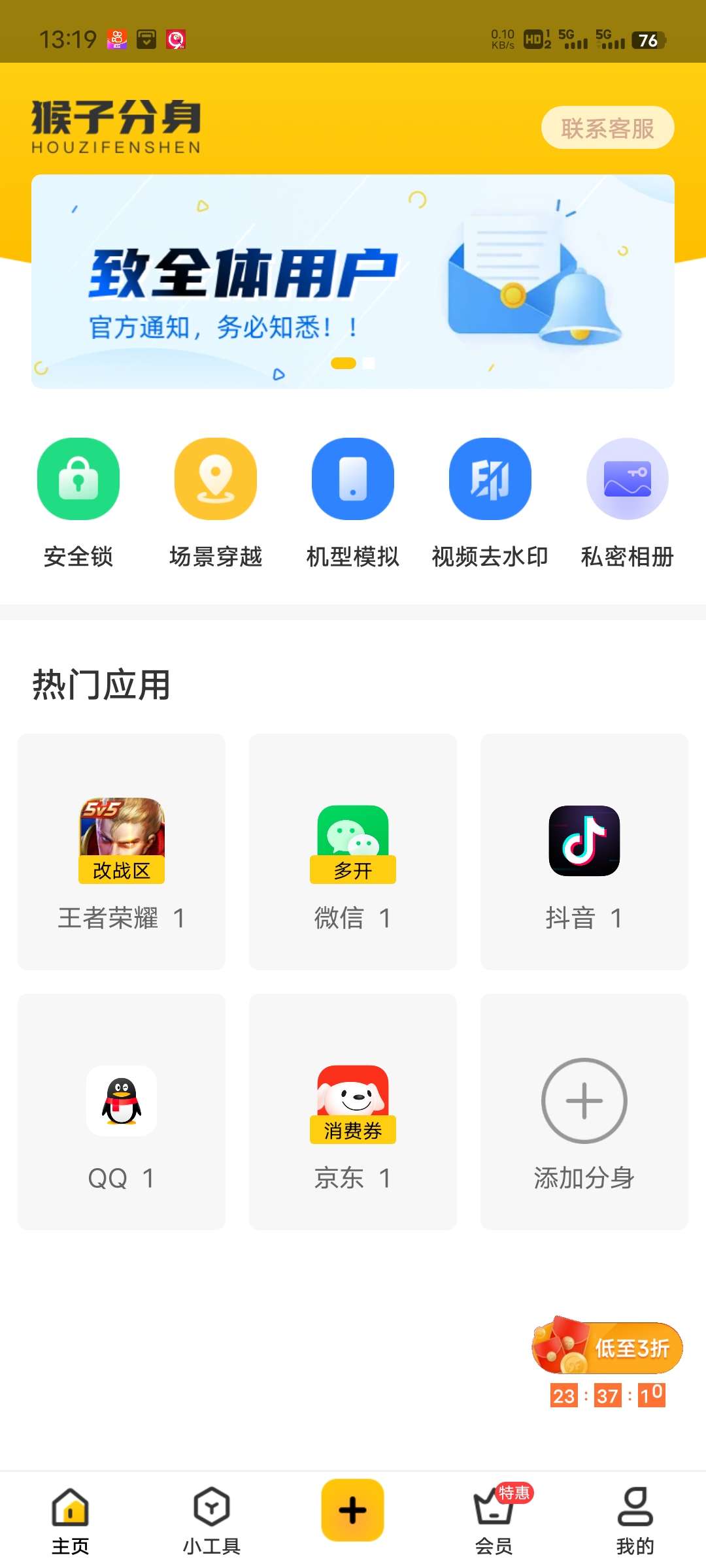The width and height of the screenshot is (706, 1568).
Task: Start the QQ clone instance
Action: point(122,1111)
